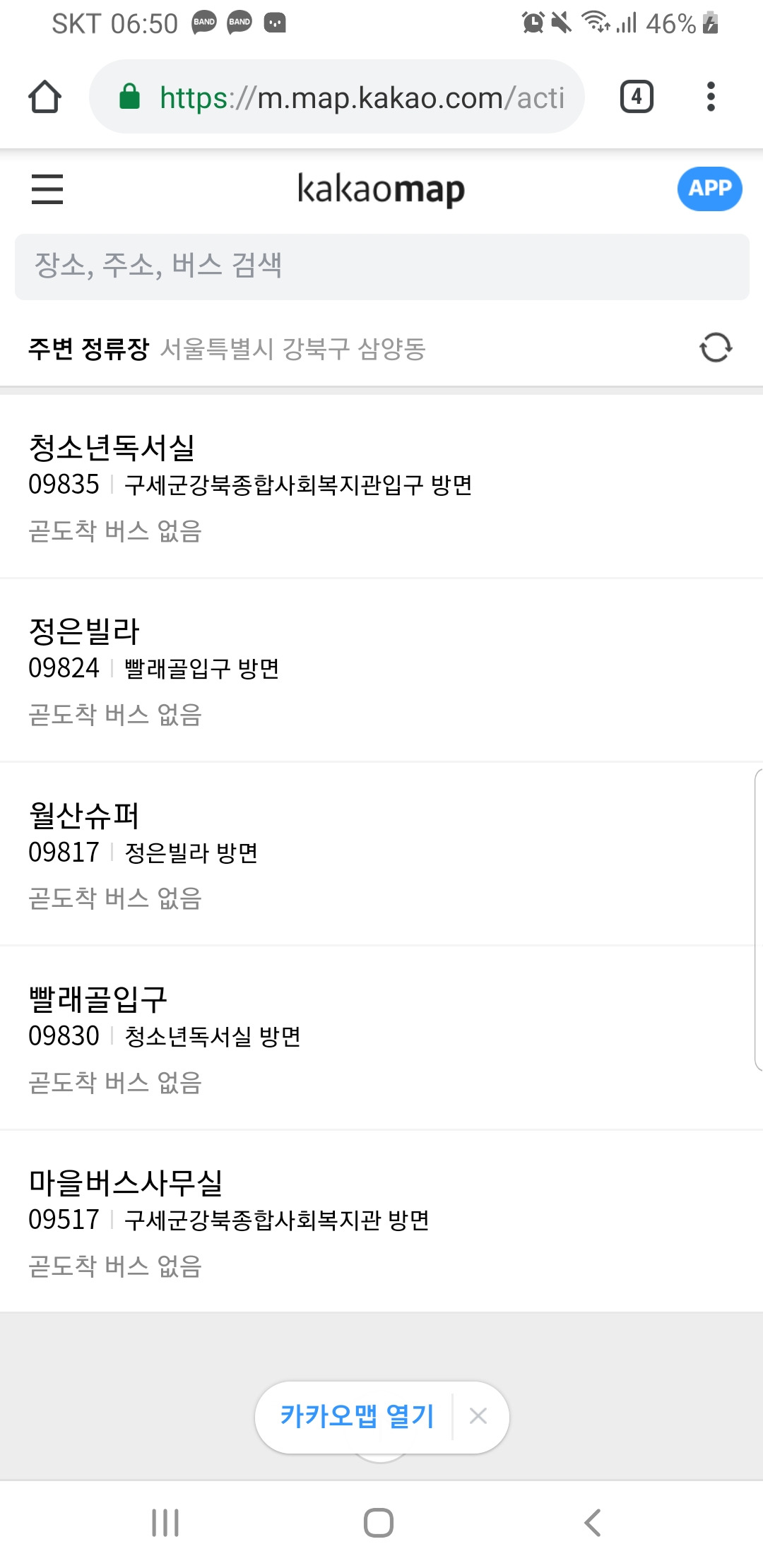View the 빨래골입구 stop 09830

click(x=381, y=1037)
